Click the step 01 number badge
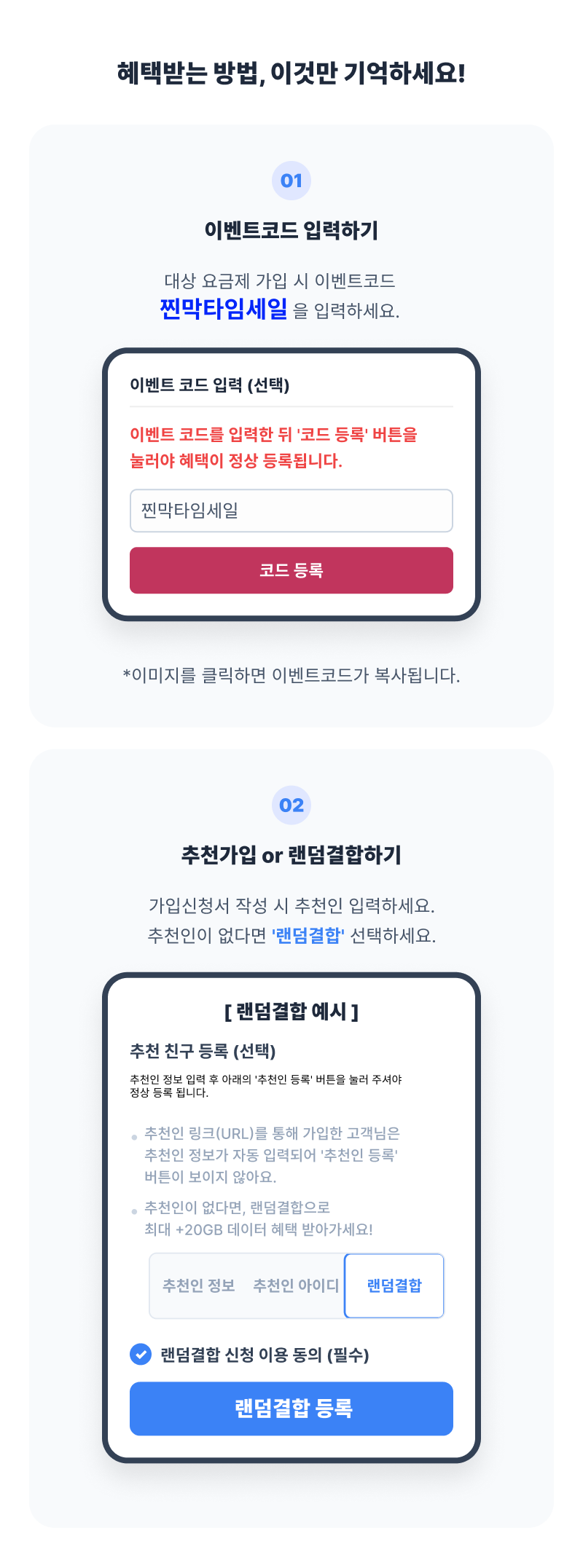The width and height of the screenshot is (583, 1568). 291,180
